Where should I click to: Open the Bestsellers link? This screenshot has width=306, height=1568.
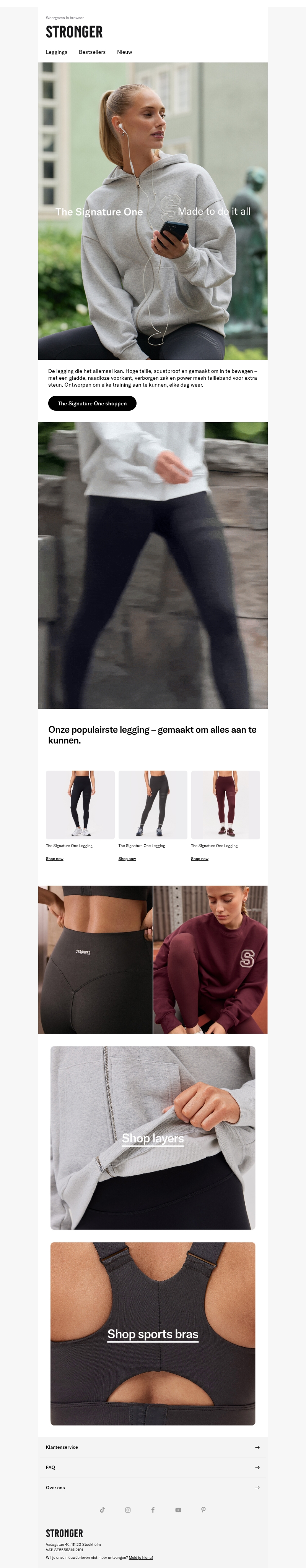(x=92, y=52)
